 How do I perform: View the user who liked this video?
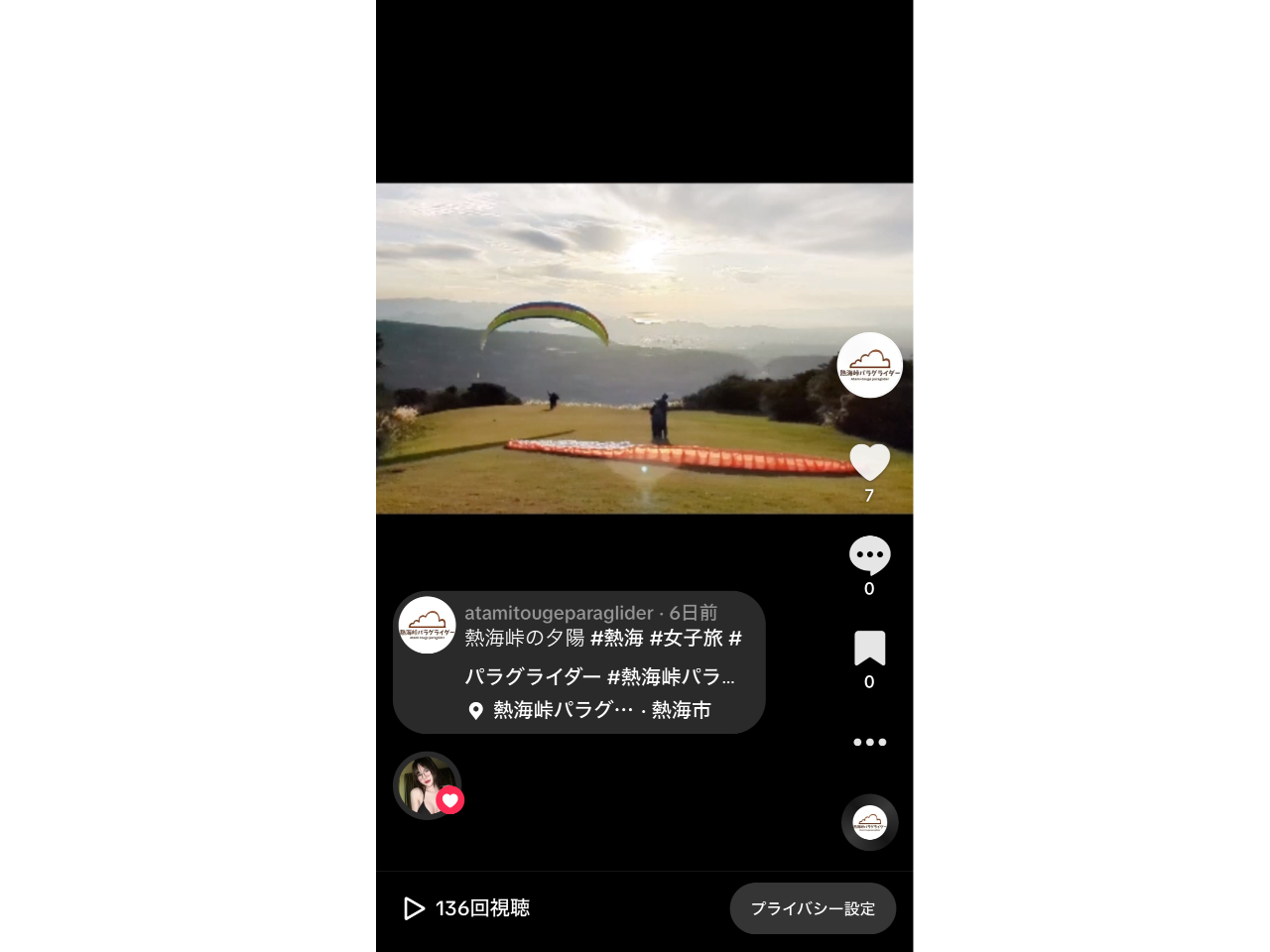coord(428,785)
